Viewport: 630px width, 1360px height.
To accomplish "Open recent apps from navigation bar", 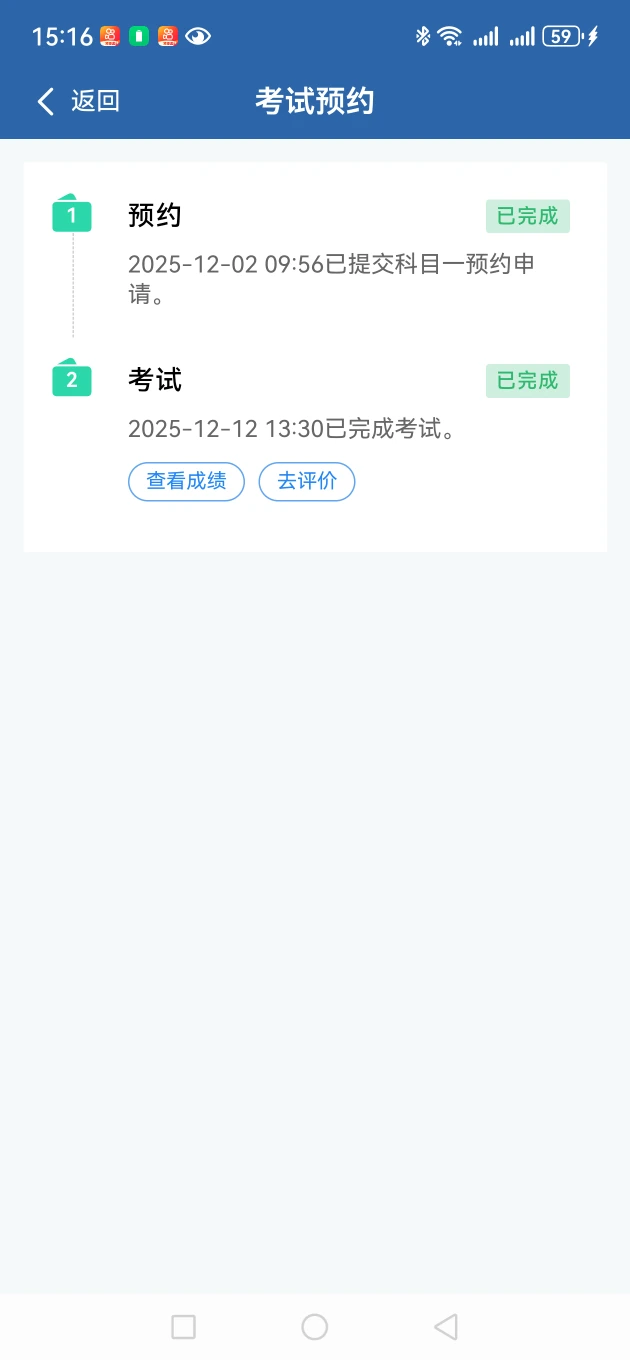I will pos(184,1326).
